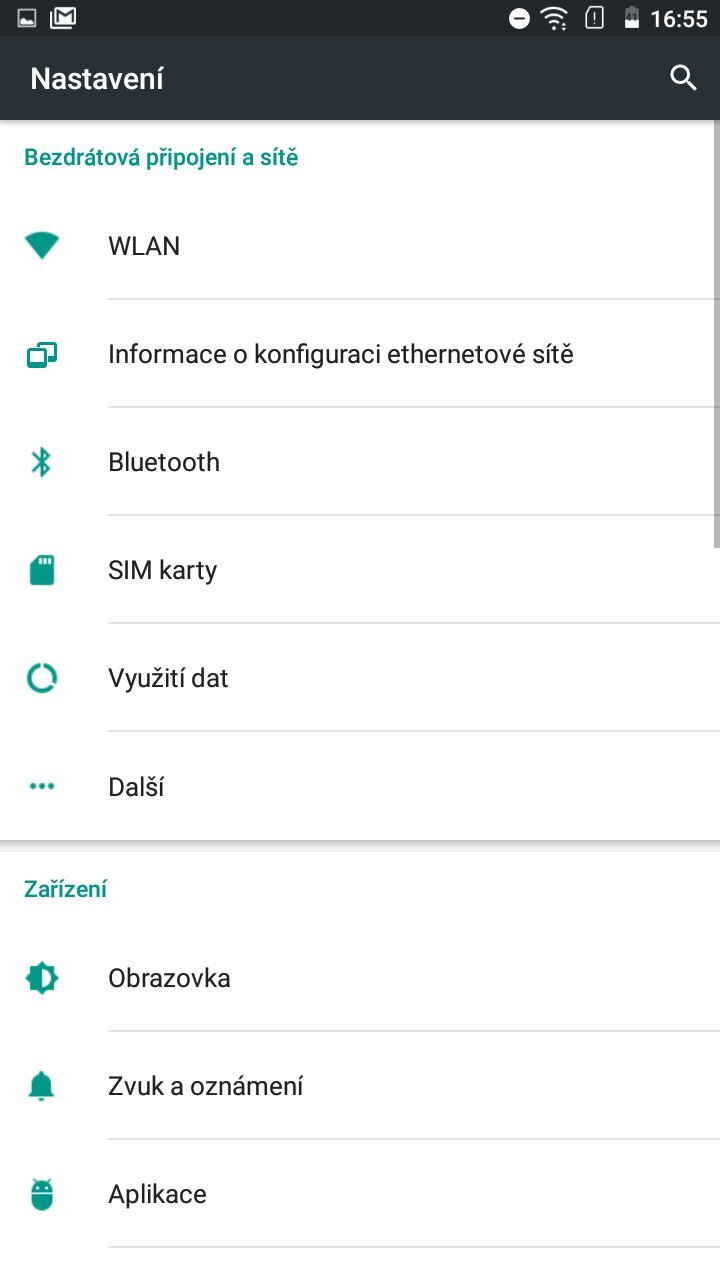The height and width of the screenshot is (1280, 720).
Task: Tap the do-not-disturb status icon
Action: click(519, 16)
